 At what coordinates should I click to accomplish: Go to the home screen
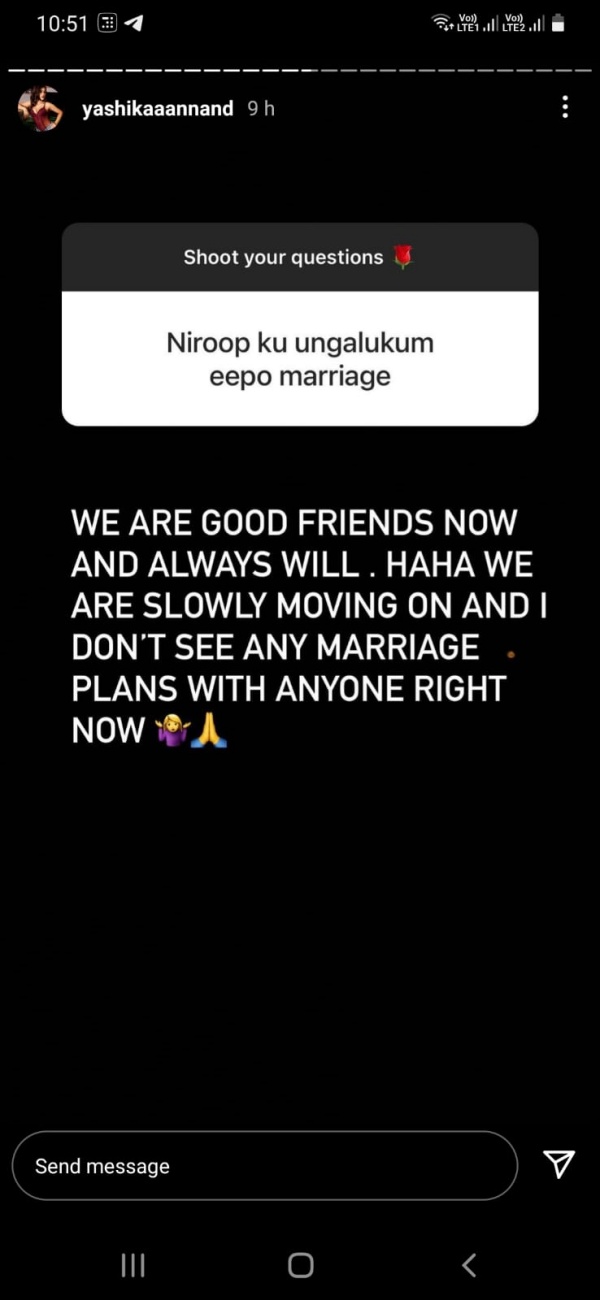pos(300,1265)
